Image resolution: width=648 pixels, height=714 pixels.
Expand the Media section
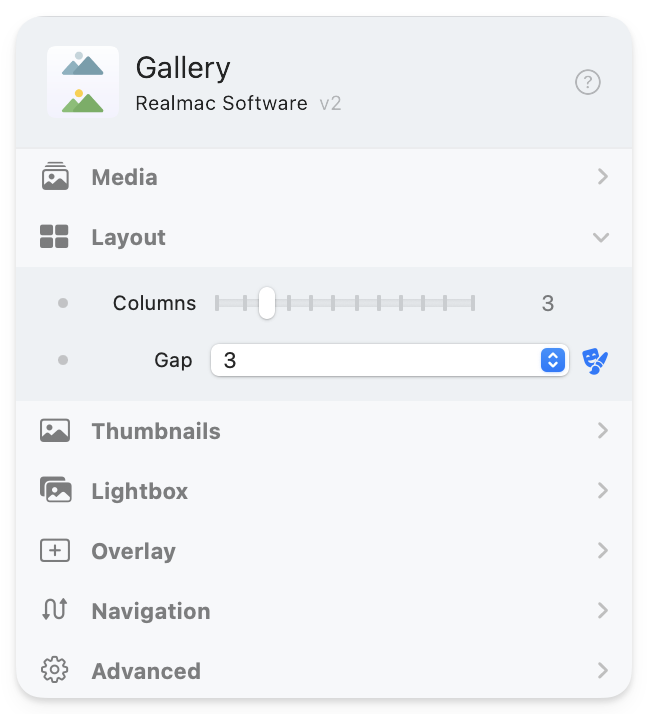click(x=323, y=177)
